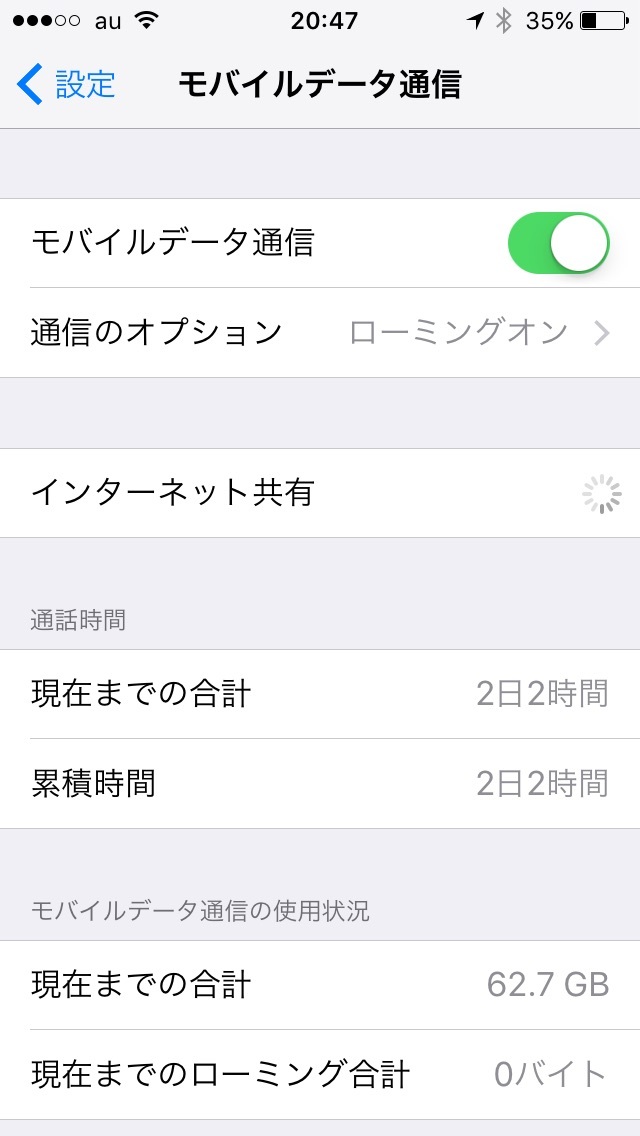Turn off the モバイルデータ通信 switch
Screen dimensions: 640x1136
pyautogui.click(x=558, y=243)
